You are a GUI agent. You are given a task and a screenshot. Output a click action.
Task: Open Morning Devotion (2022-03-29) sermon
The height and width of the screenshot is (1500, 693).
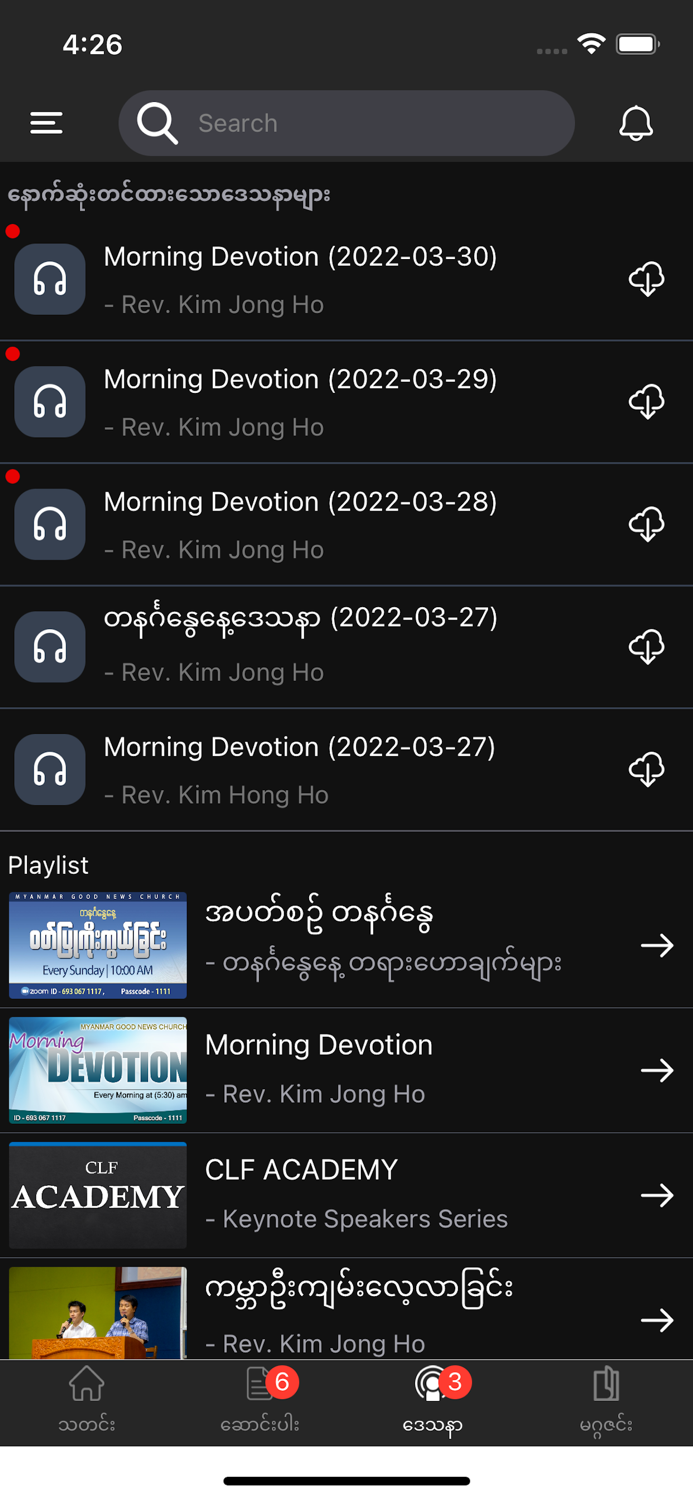coord(300,402)
